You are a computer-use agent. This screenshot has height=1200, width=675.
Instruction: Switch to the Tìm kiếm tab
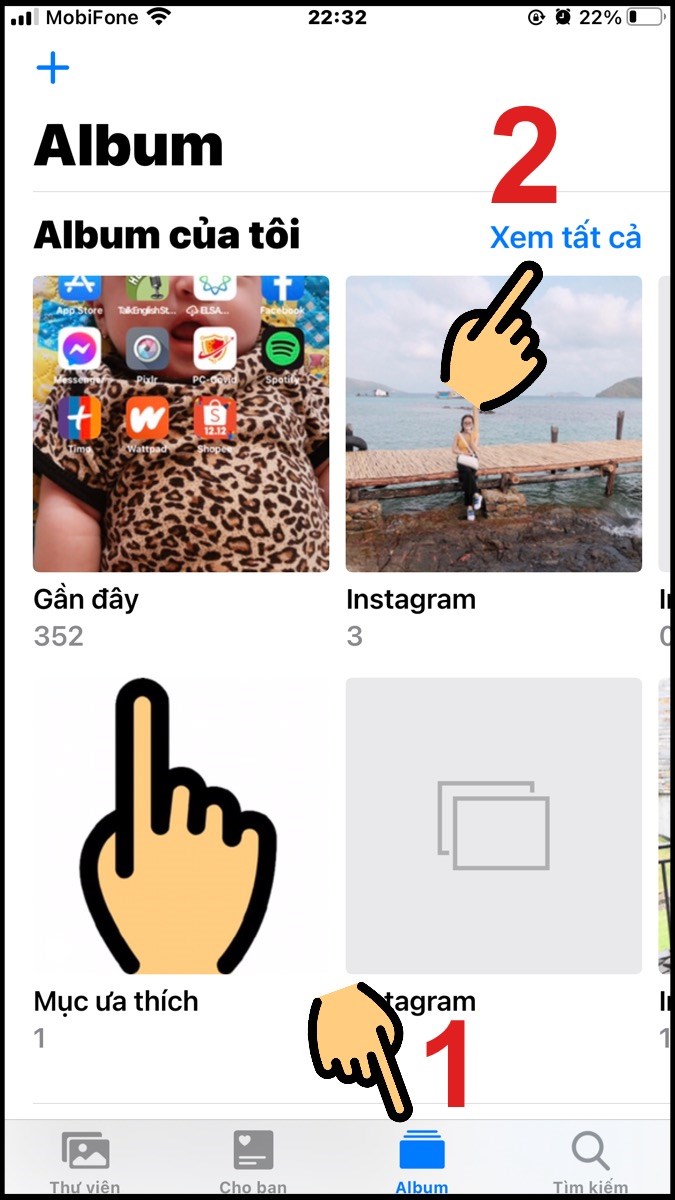pyautogui.click(x=590, y=1162)
